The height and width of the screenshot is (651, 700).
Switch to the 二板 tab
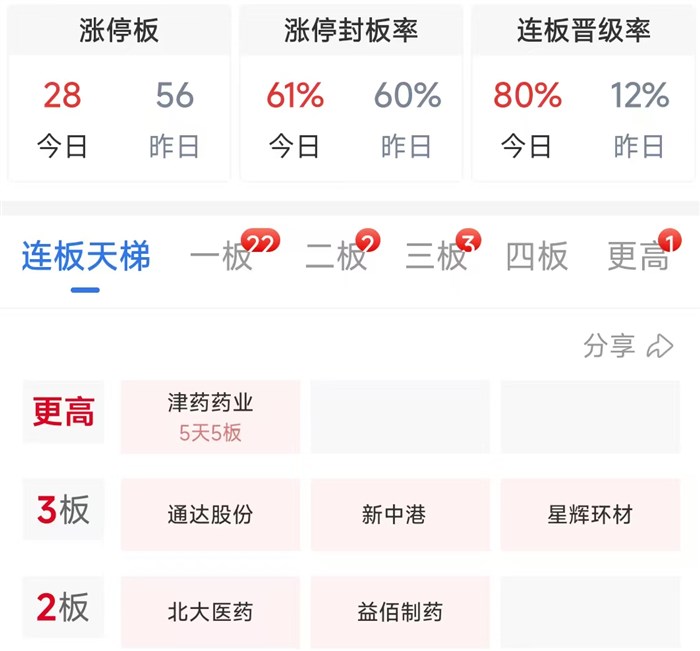(337, 256)
